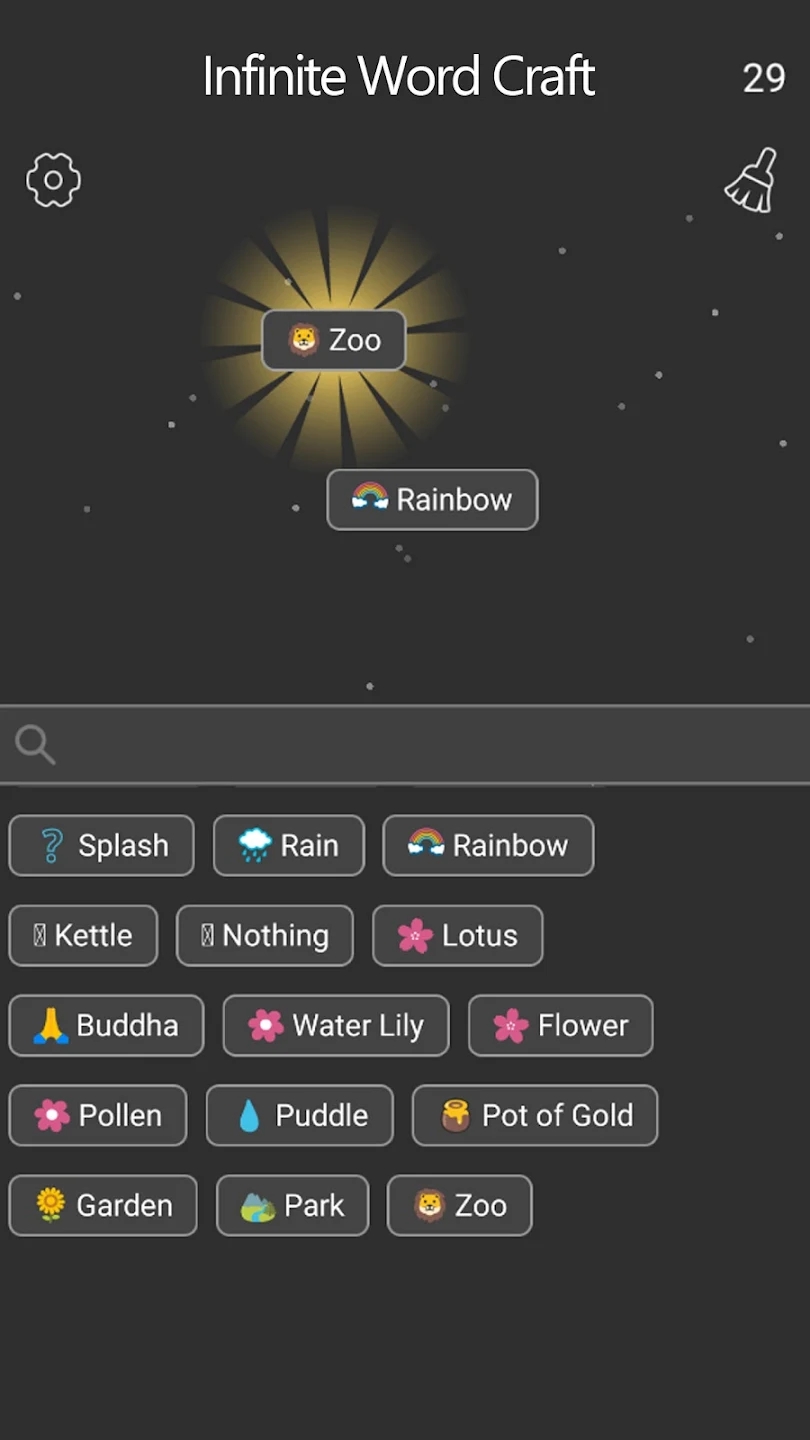Viewport: 810px width, 1440px height.
Task: Tap the search field
Action: (x=405, y=745)
